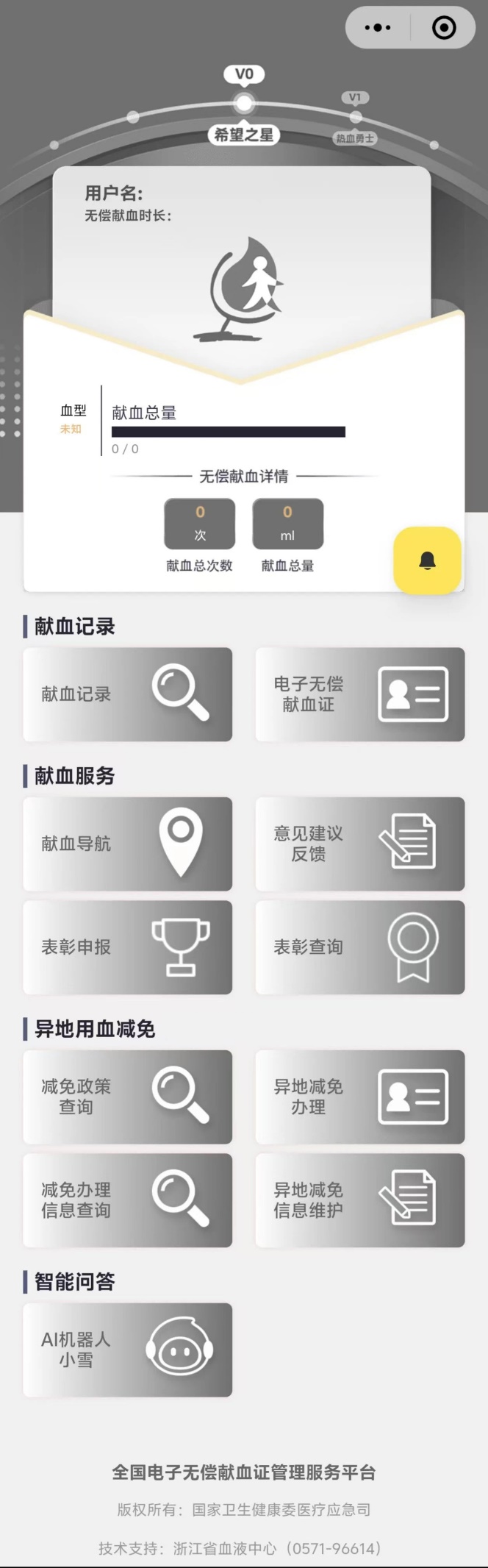Open 异地减免信息维护 card
The image size is (488, 1568).
(x=360, y=1200)
